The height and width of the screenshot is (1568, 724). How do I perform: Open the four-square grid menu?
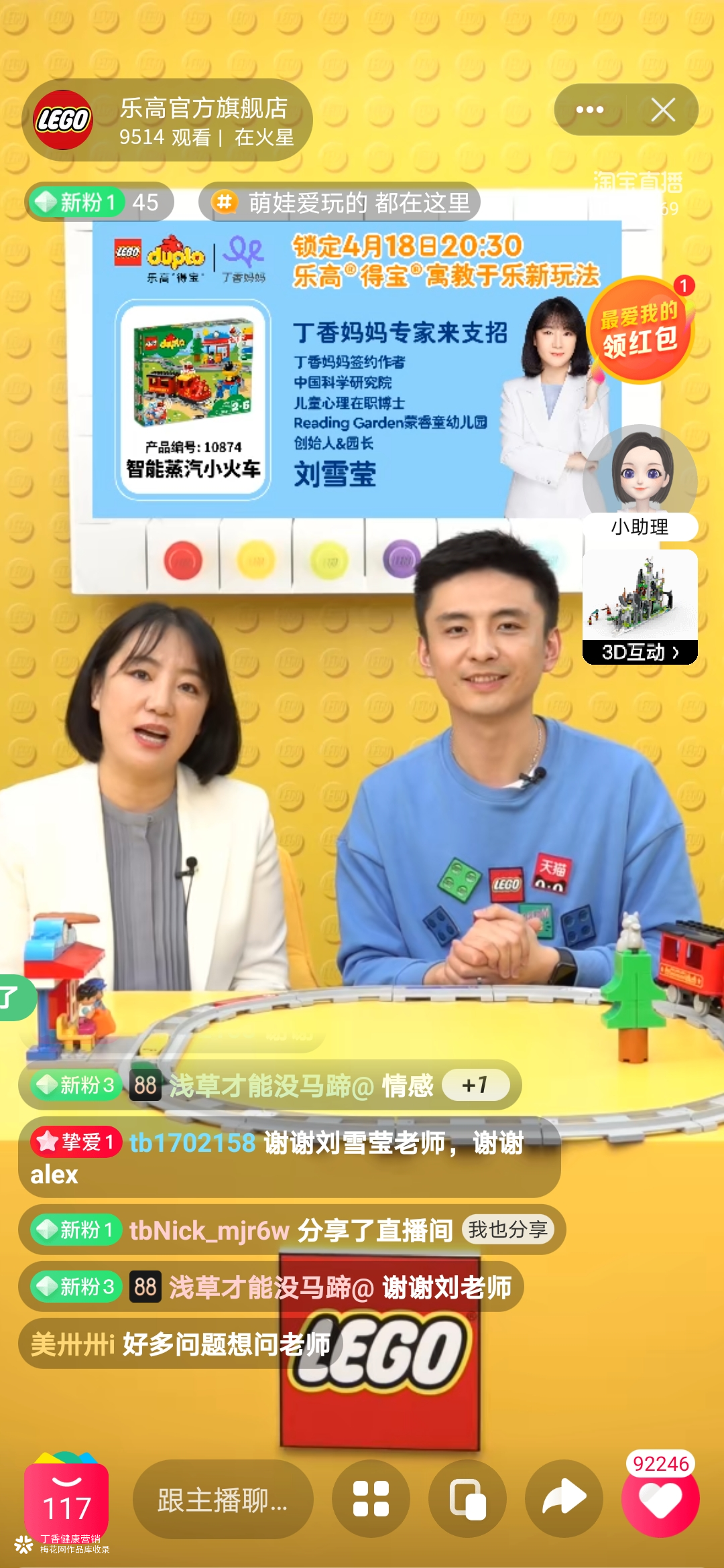371,1499
